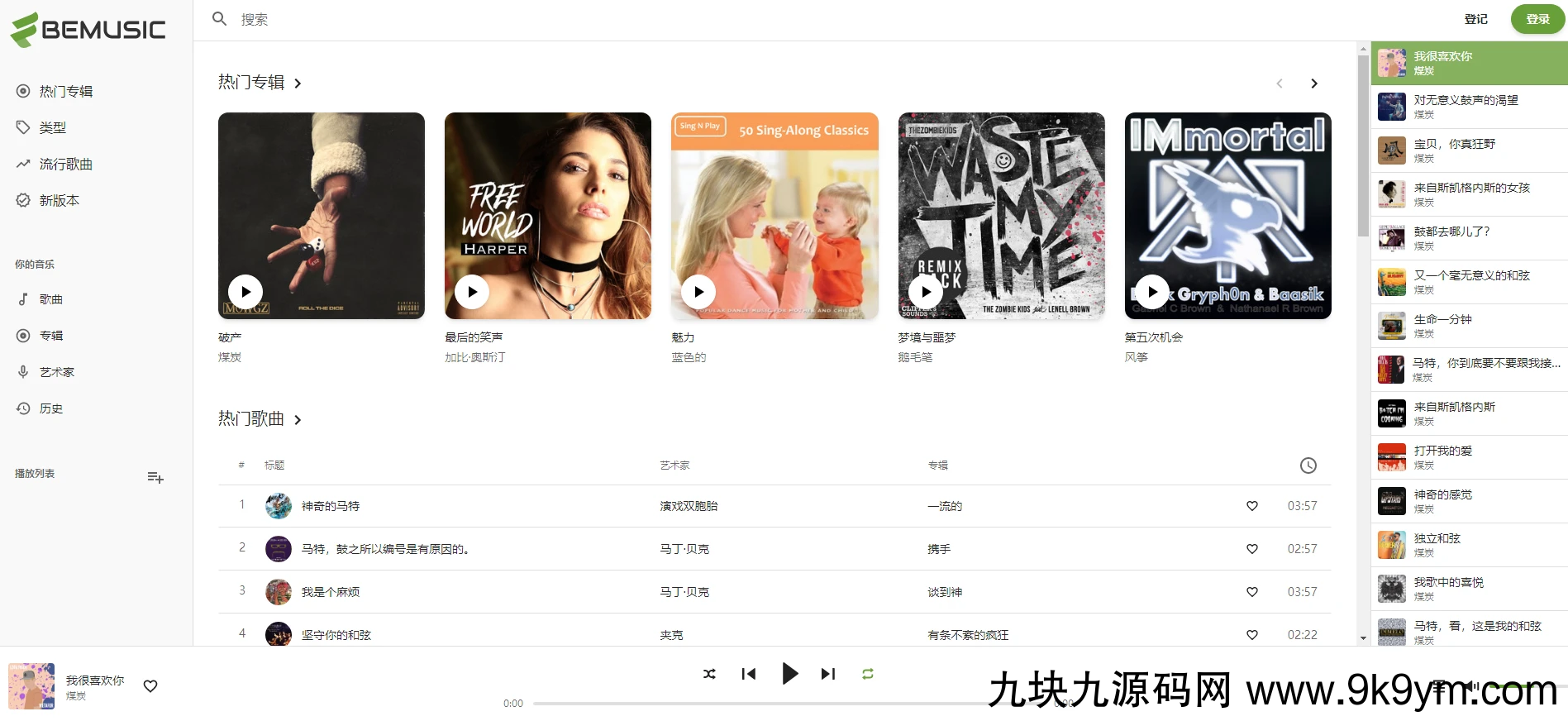Skip to the next track
Viewport: 1568px width, 721px height.
click(827, 674)
